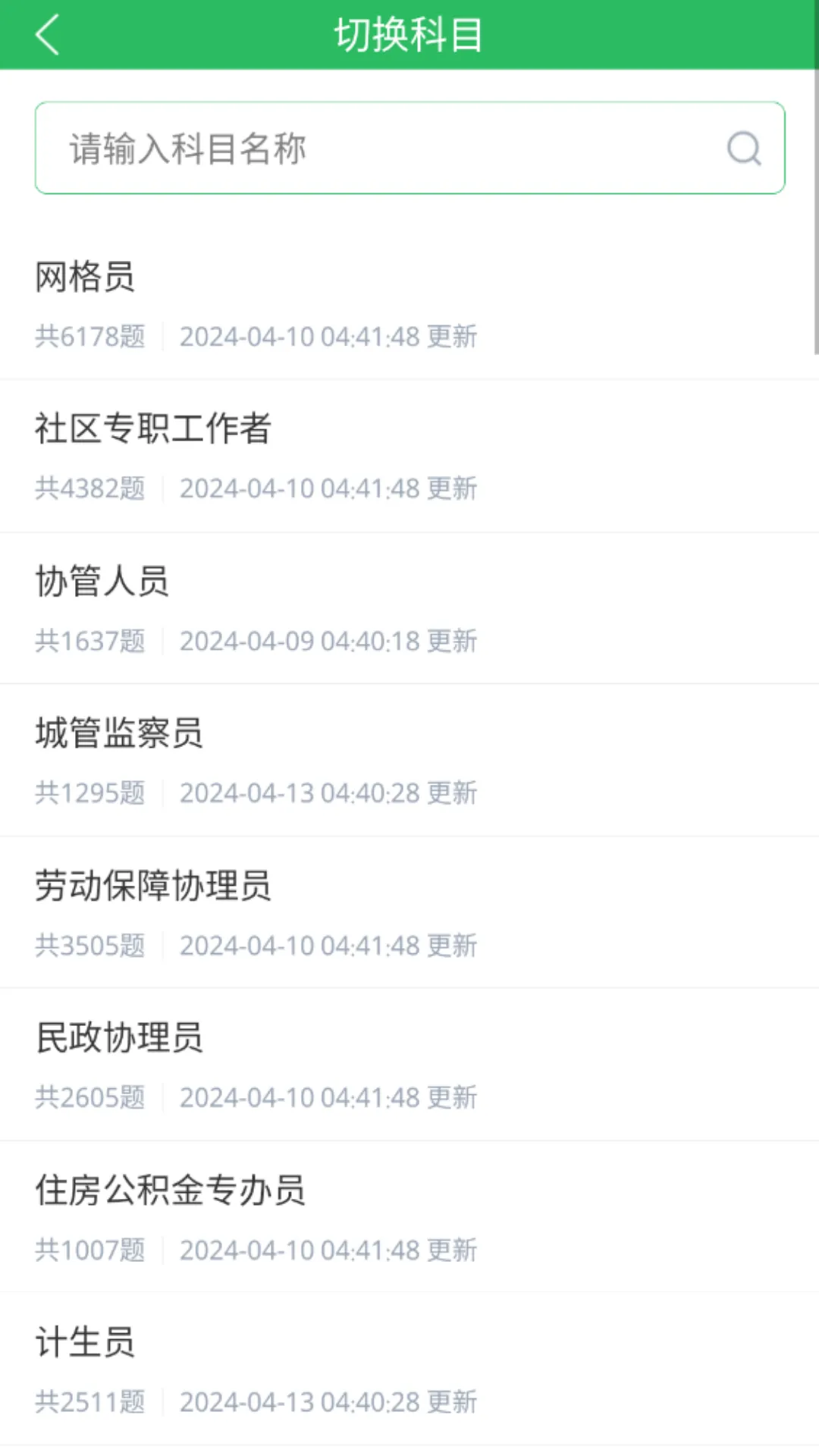Tap the subject name search field

click(x=303, y=148)
